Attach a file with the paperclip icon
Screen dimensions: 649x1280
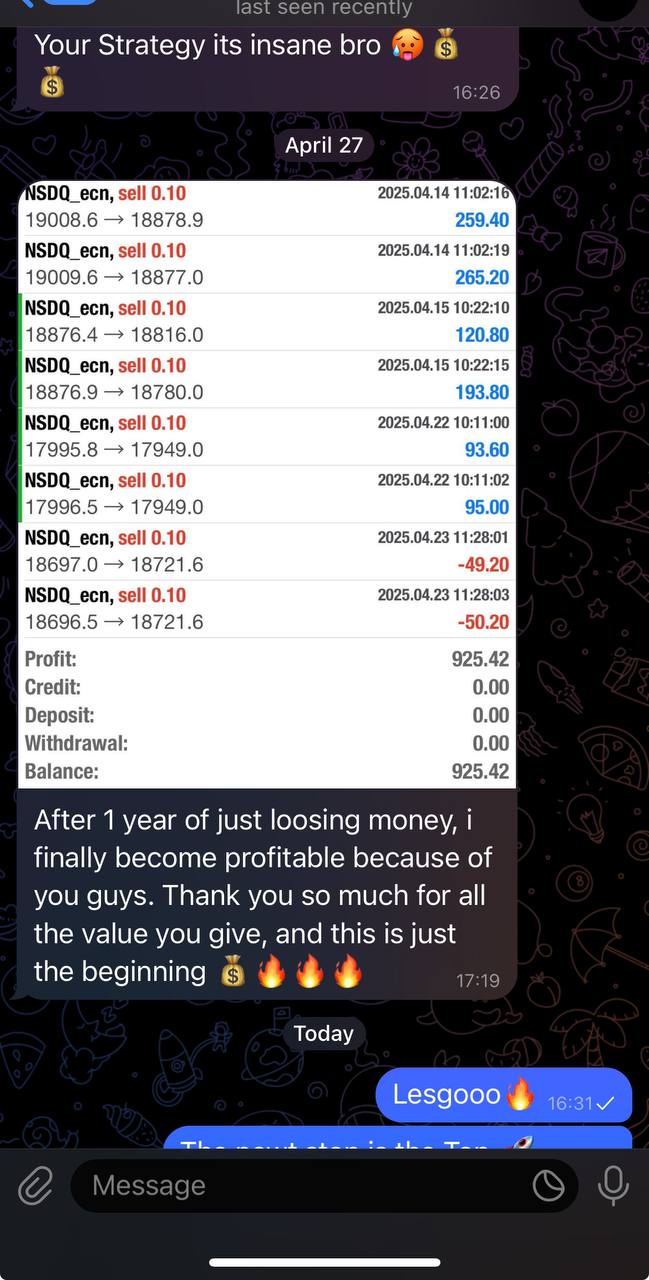(x=35, y=1186)
